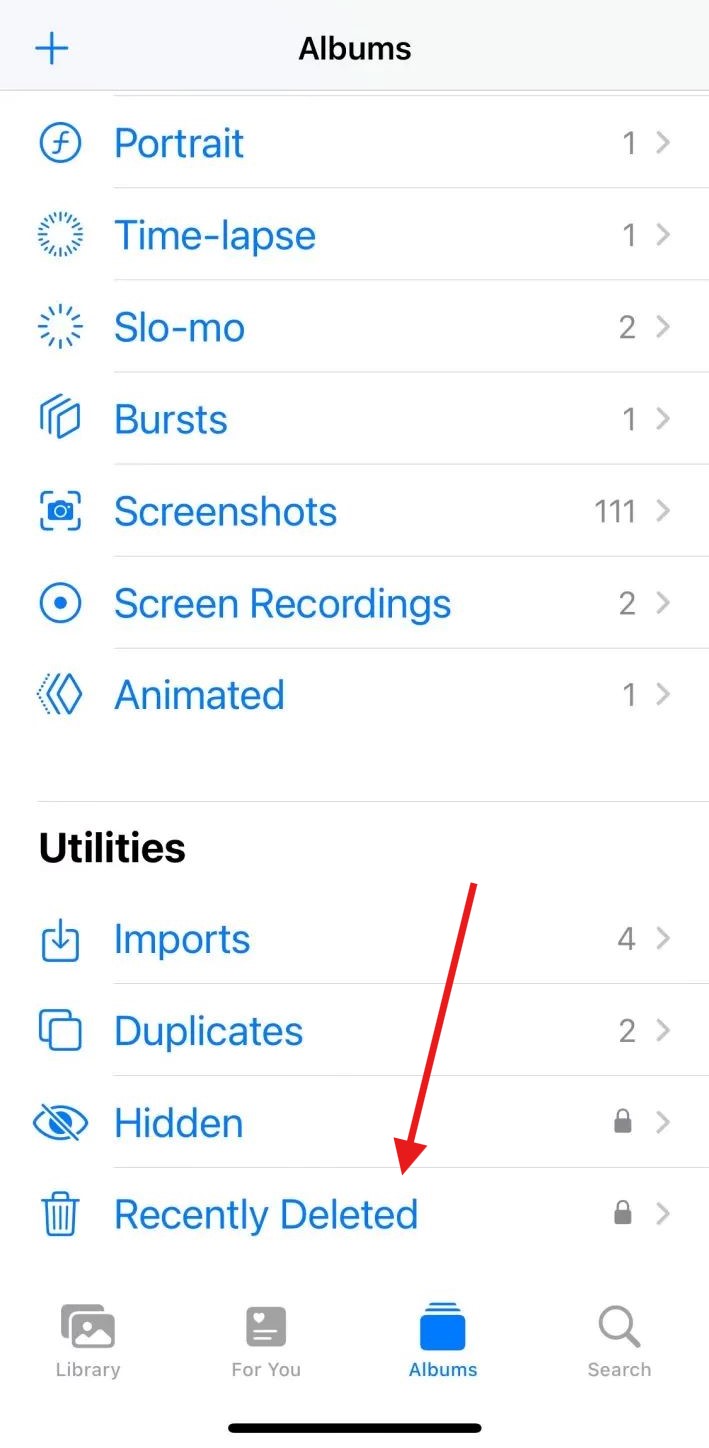The width and height of the screenshot is (709, 1448).
Task: View the Bursts album
Action: pos(170,419)
